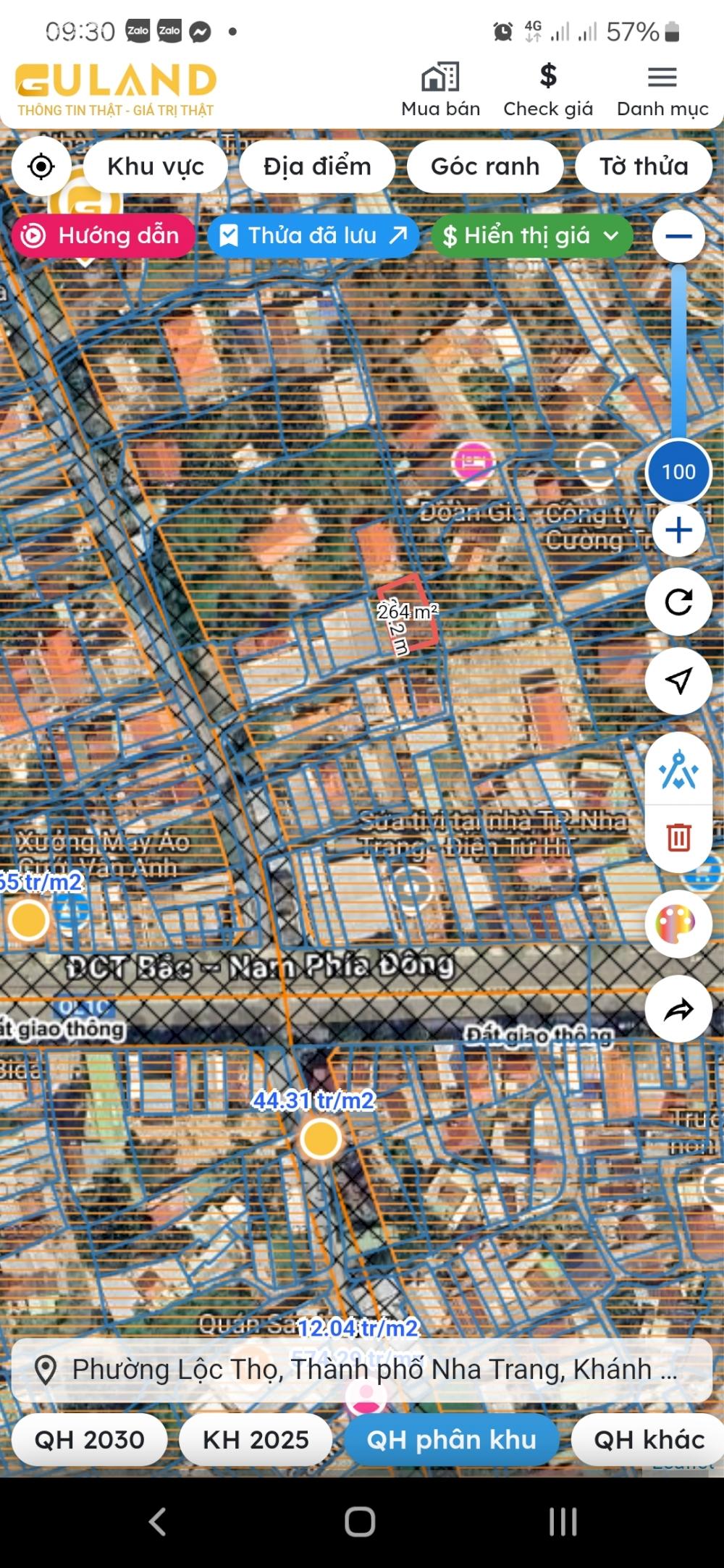724x1568 pixels.
Task: View saved plots via Thửa đã lưu
Action: tap(313, 235)
